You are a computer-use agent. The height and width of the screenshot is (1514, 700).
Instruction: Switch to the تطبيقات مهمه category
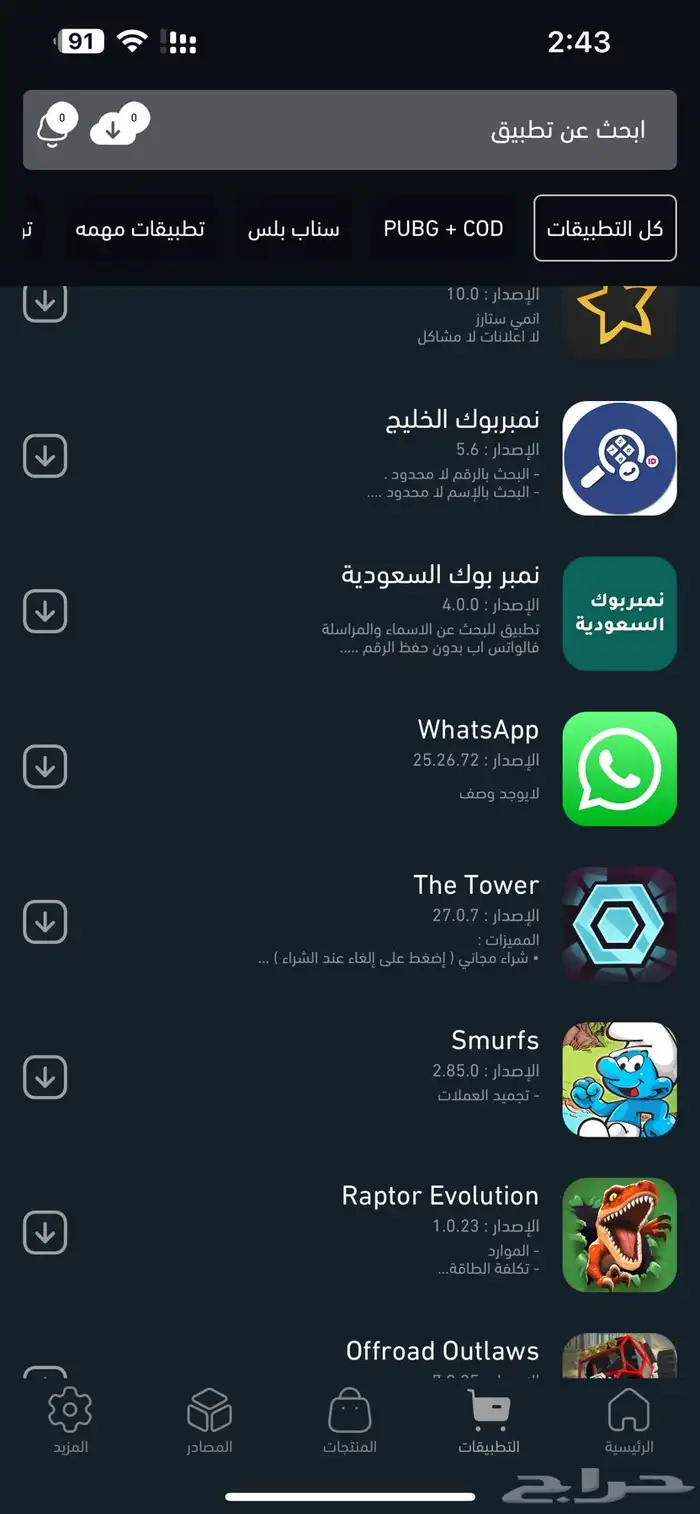coord(140,228)
